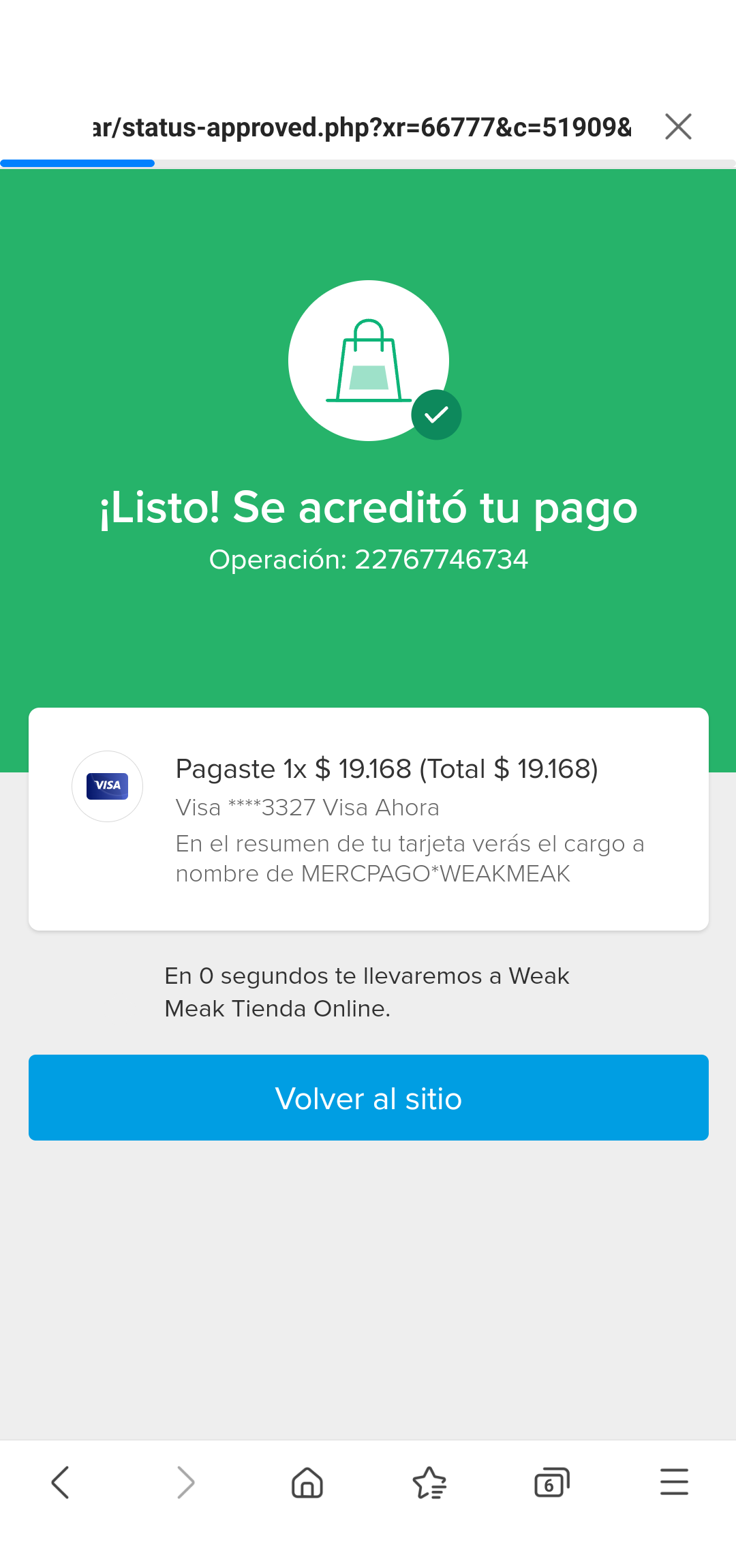Tap the Volver al sitio button

click(368, 1098)
